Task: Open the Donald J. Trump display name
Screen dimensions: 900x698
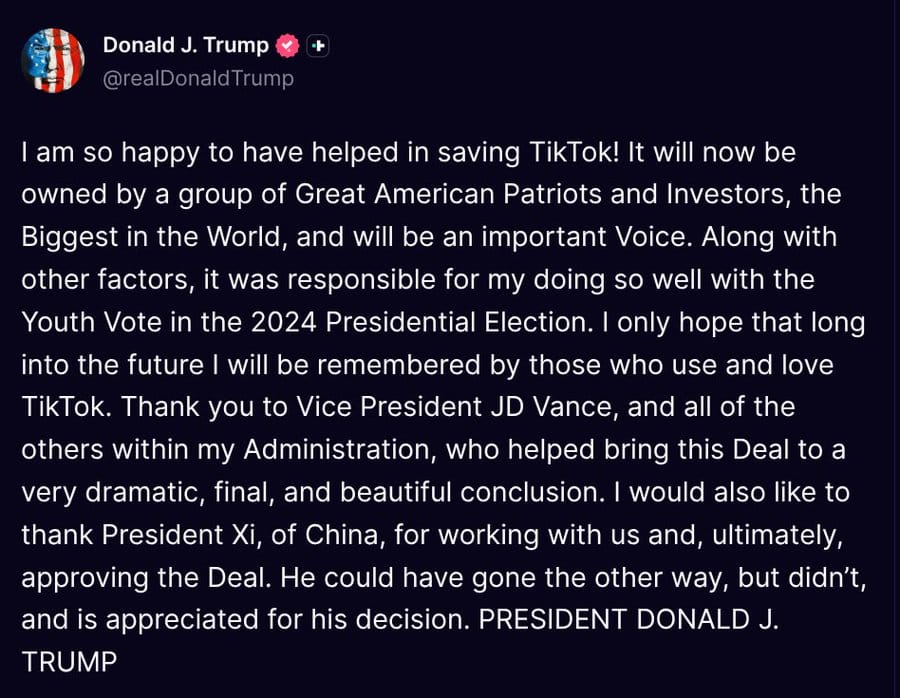Action: coord(186,45)
